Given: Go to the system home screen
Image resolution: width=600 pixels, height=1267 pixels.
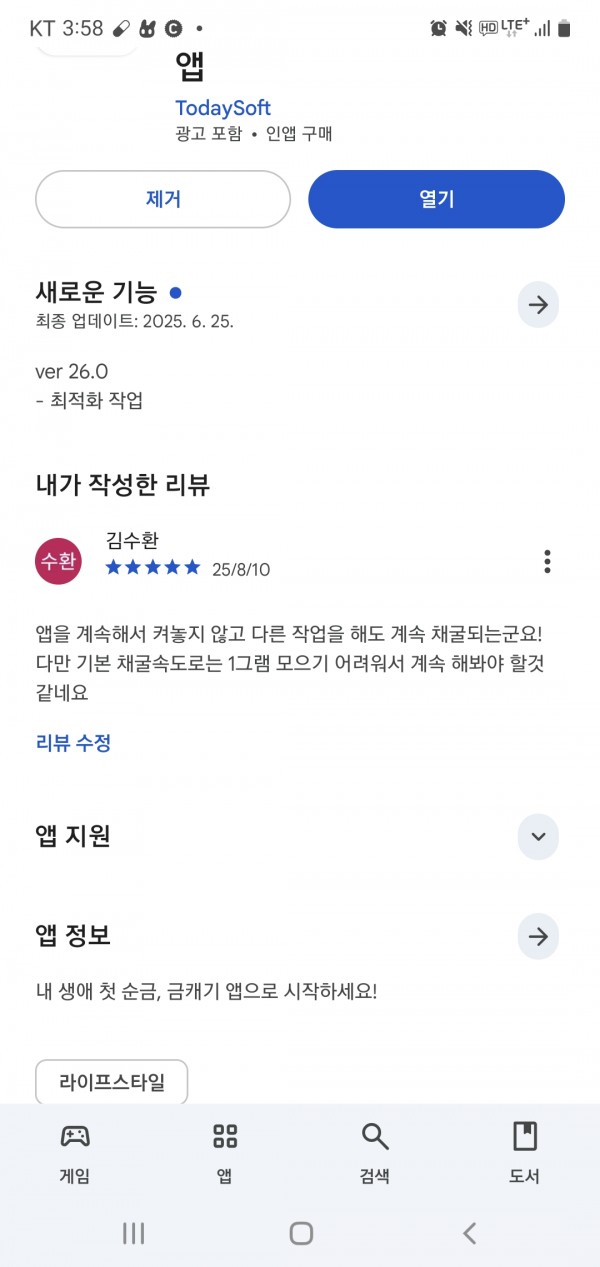Looking at the screenshot, I should 301,1233.
